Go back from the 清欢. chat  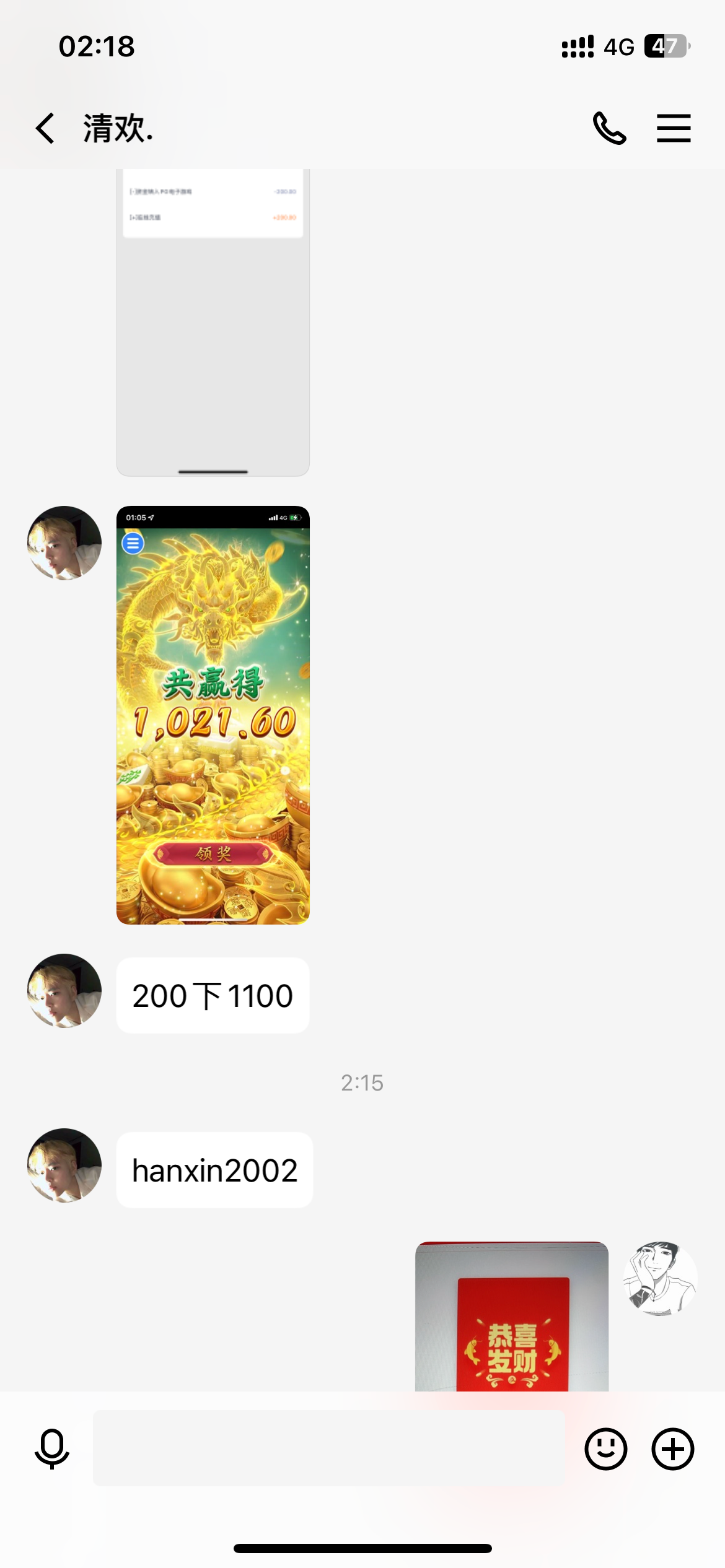[45, 129]
